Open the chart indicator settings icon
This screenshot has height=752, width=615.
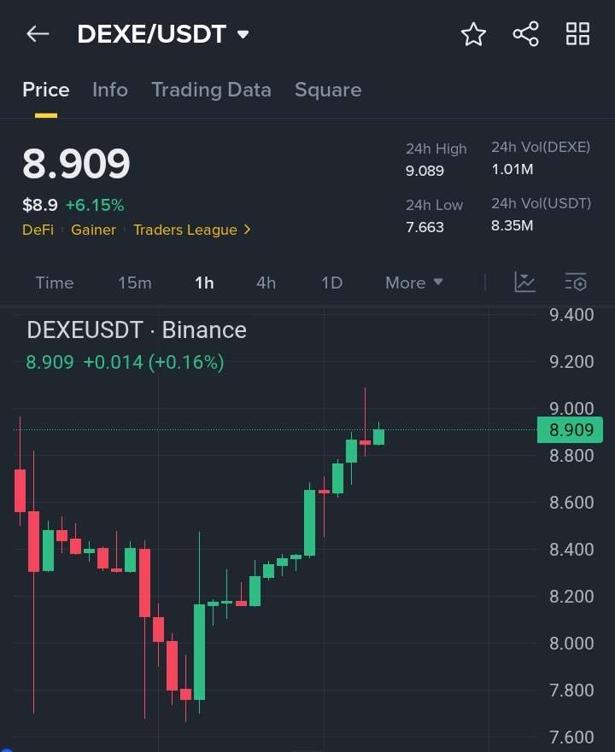tap(576, 283)
